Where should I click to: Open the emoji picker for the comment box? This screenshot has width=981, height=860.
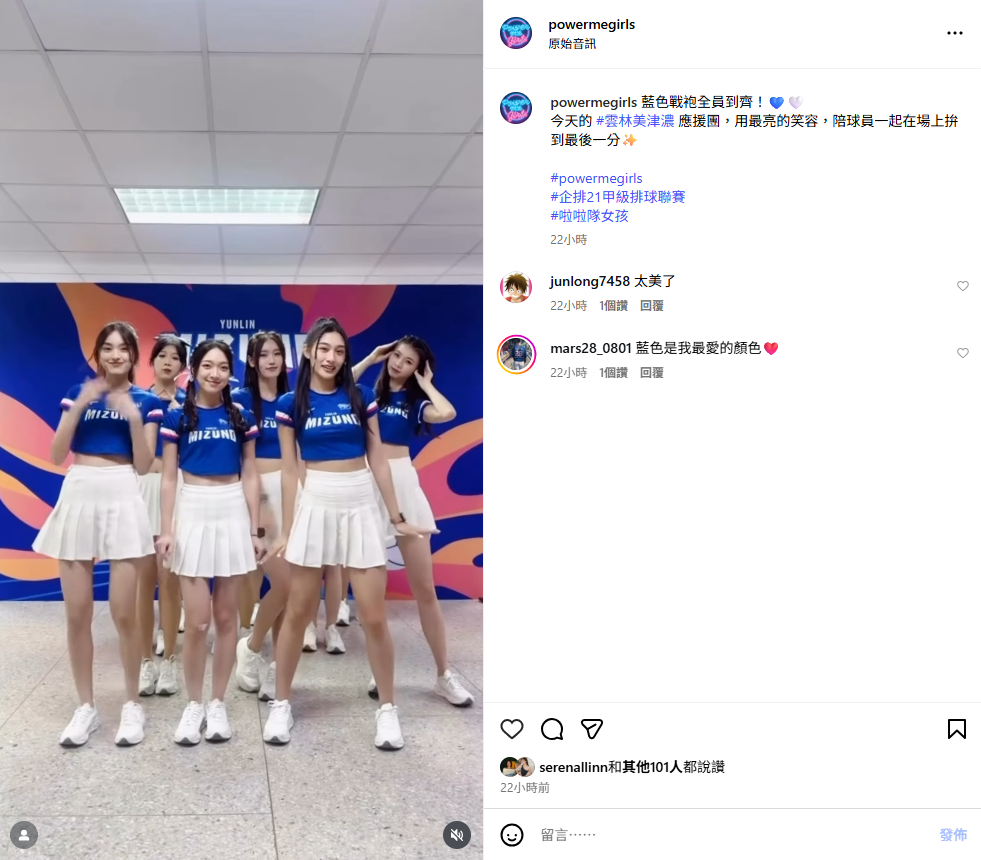[512, 835]
